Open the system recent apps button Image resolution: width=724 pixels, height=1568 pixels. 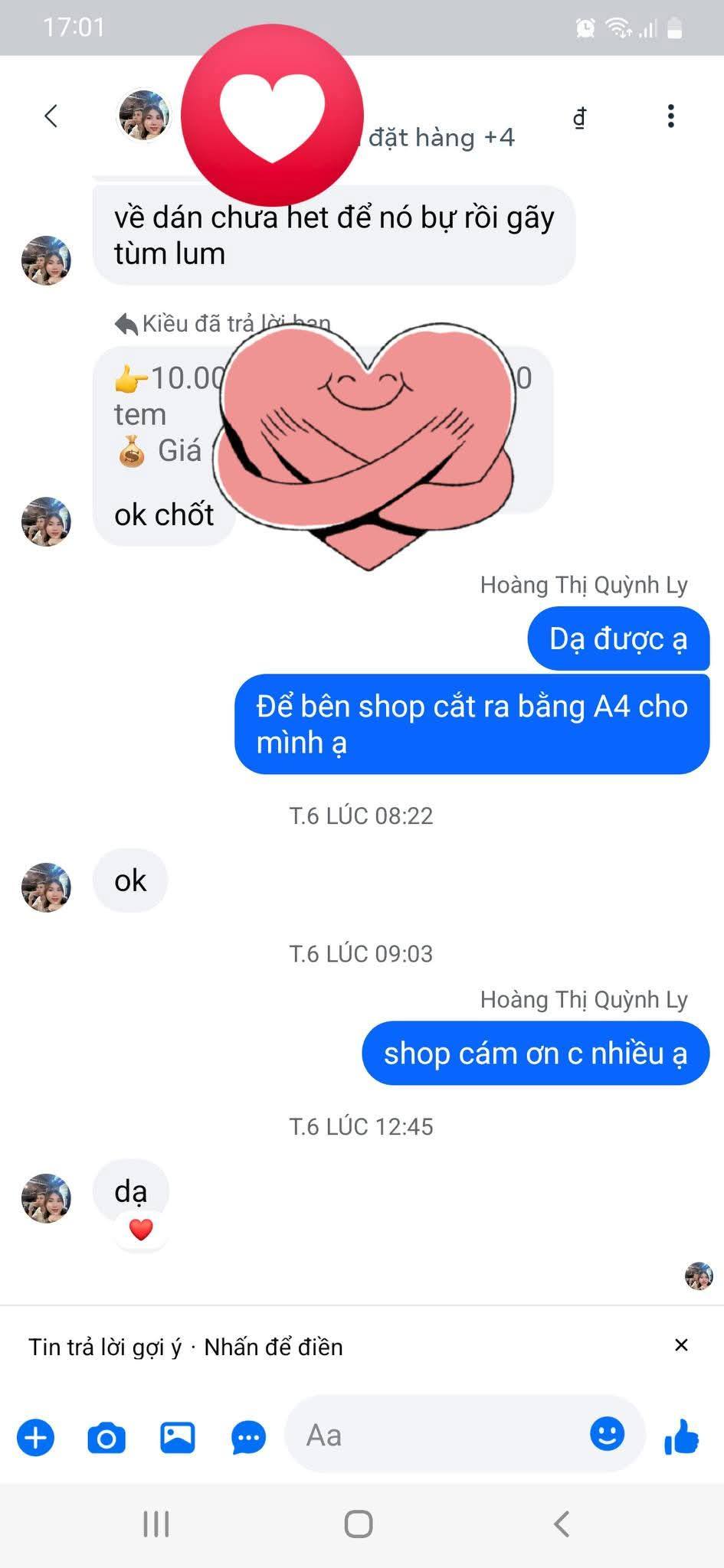(x=156, y=1524)
